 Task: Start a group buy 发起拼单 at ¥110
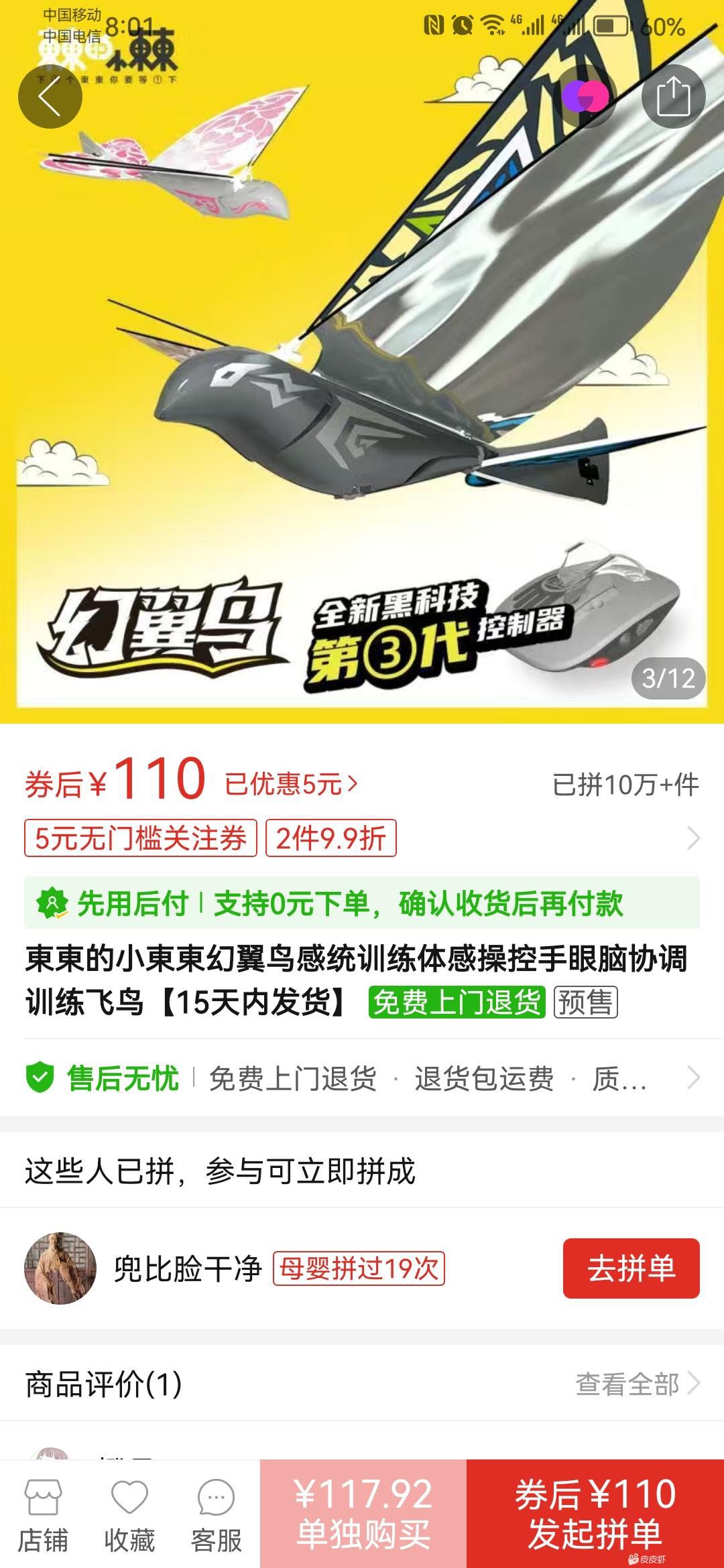pyautogui.click(x=595, y=1514)
